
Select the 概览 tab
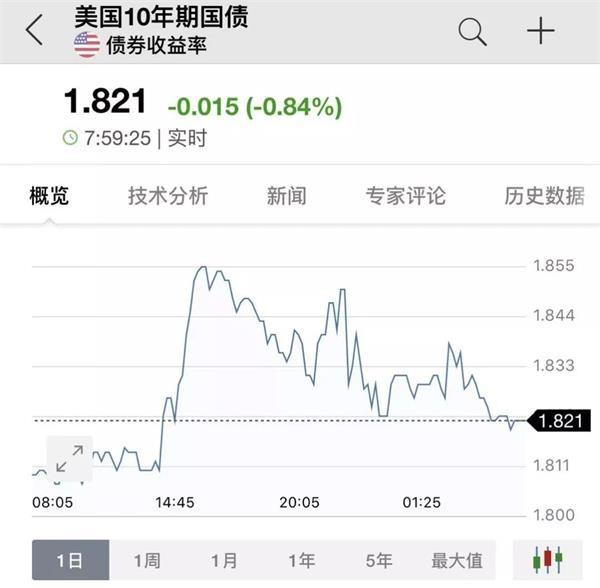[x=49, y=196]
